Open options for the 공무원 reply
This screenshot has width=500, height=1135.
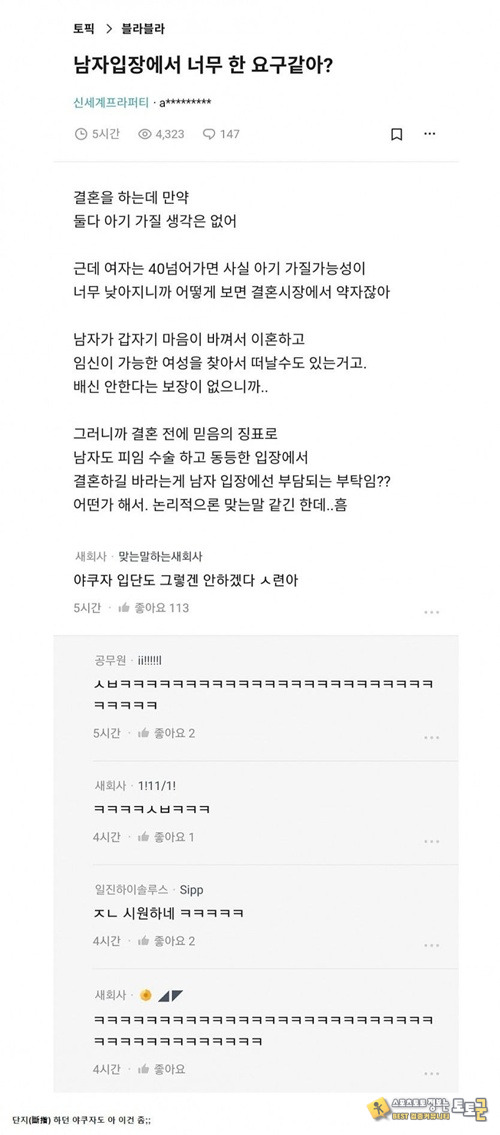[x=432, y=738]
